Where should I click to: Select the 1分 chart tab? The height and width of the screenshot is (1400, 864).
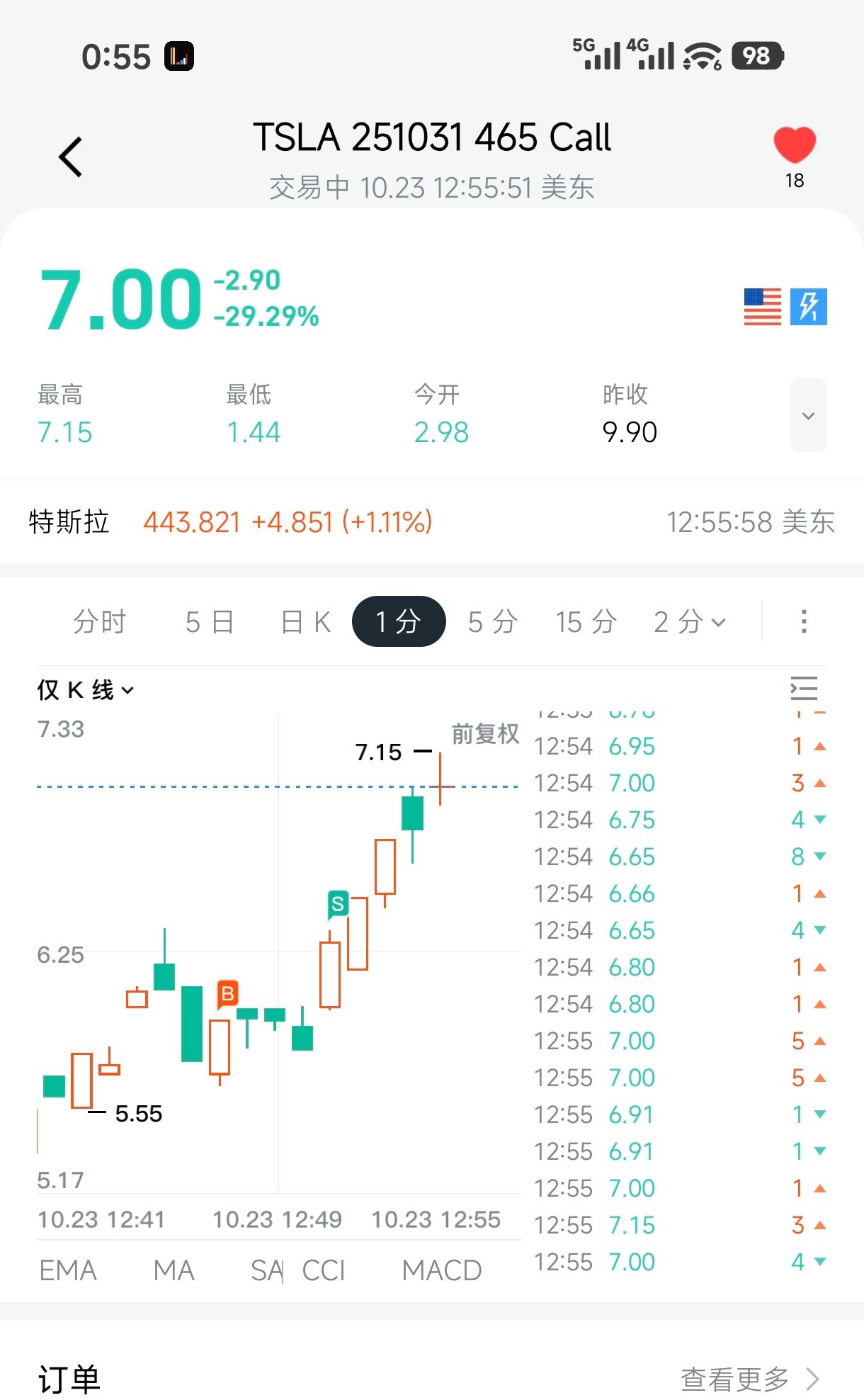pyautogui.click(x=398, y=622)
